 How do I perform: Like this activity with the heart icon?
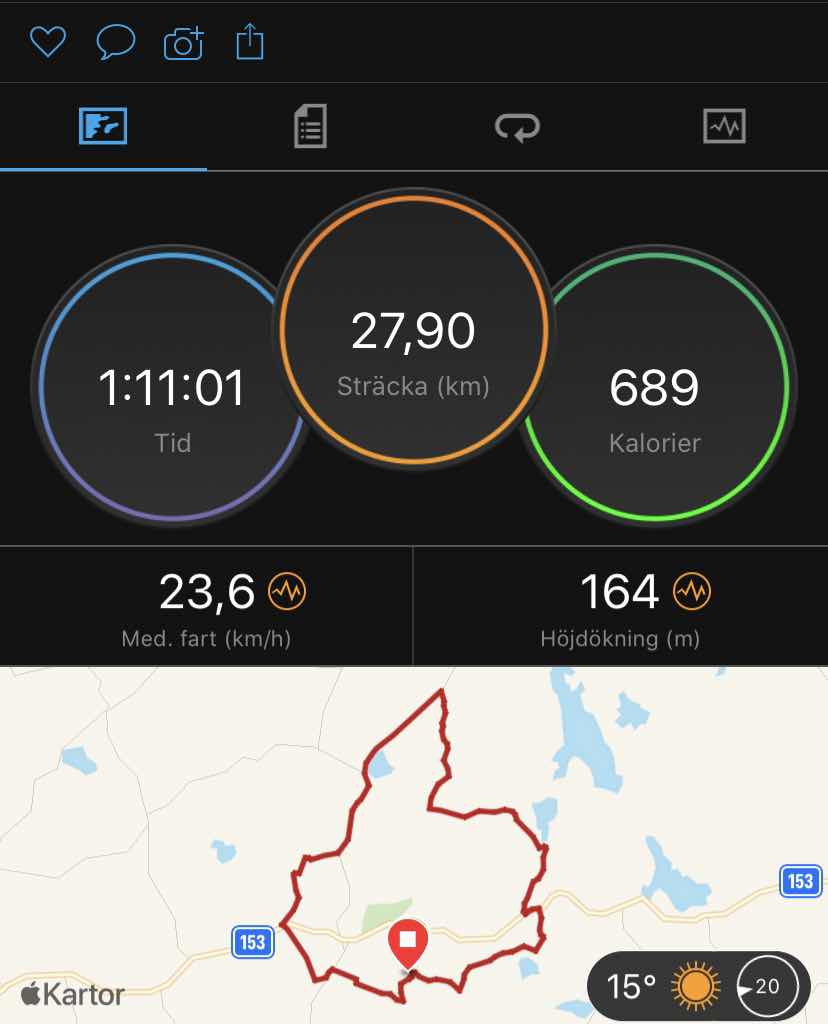(47, 42)
